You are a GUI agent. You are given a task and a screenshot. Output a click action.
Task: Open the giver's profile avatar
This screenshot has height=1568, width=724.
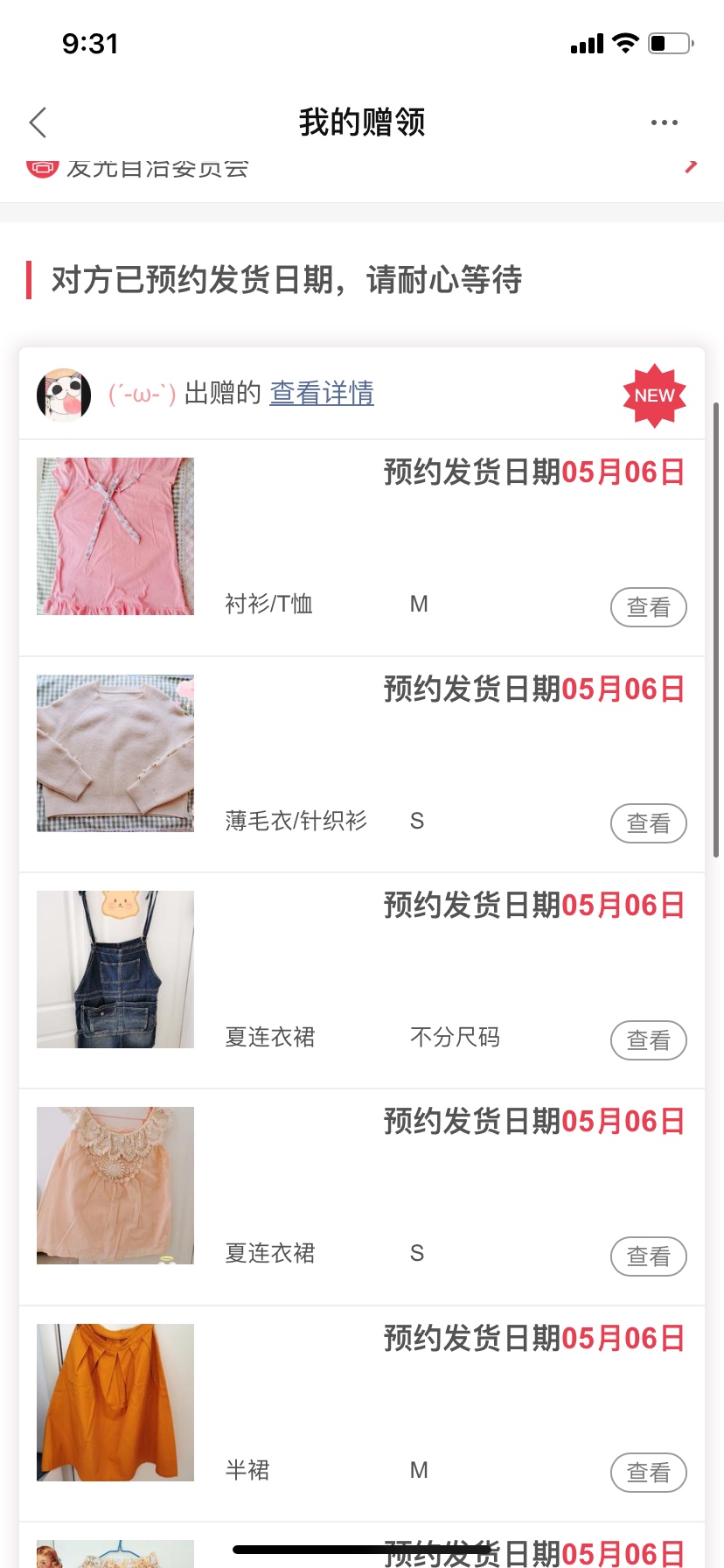[x=64, y=395]
